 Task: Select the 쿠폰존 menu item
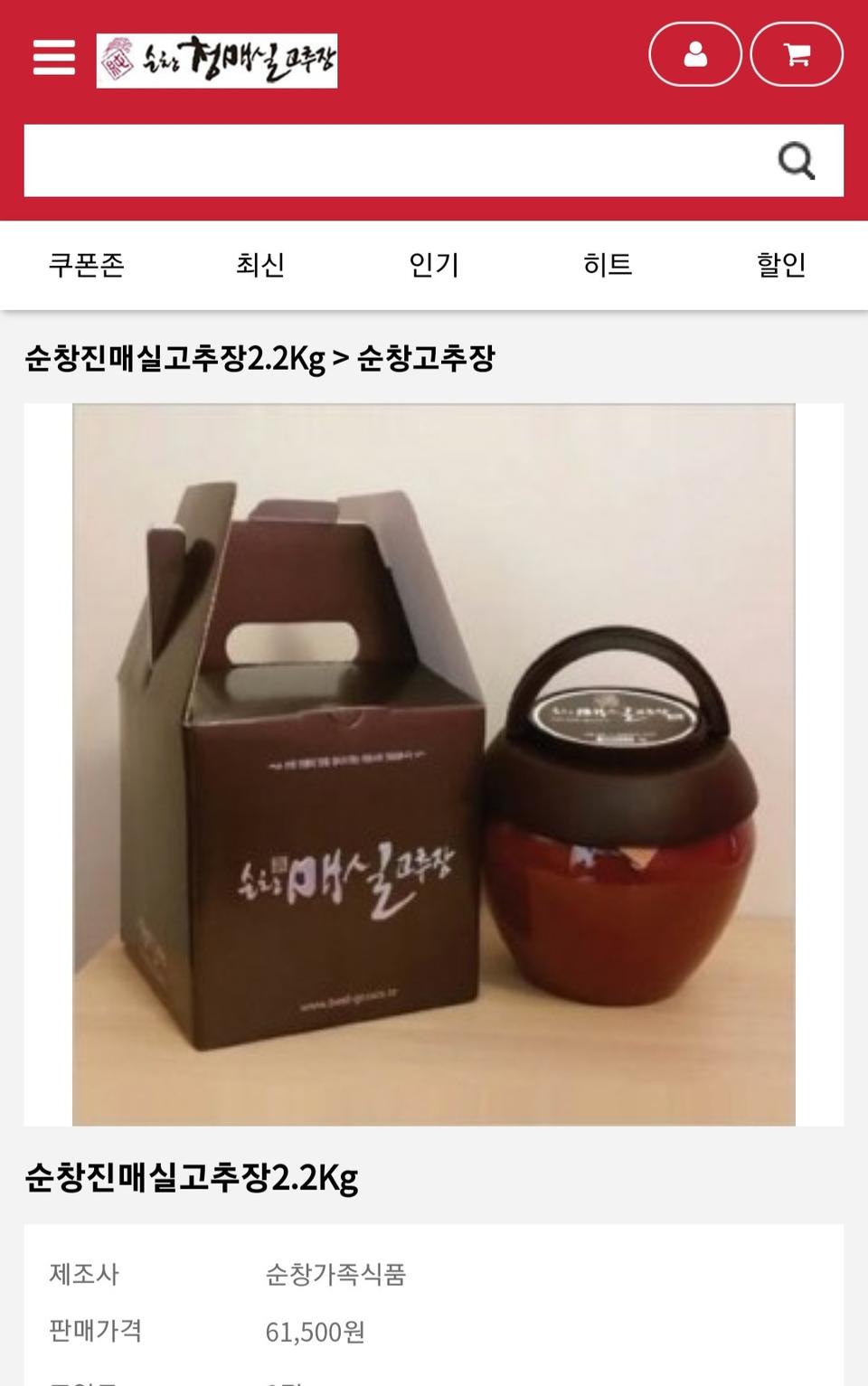click(87, 266)
